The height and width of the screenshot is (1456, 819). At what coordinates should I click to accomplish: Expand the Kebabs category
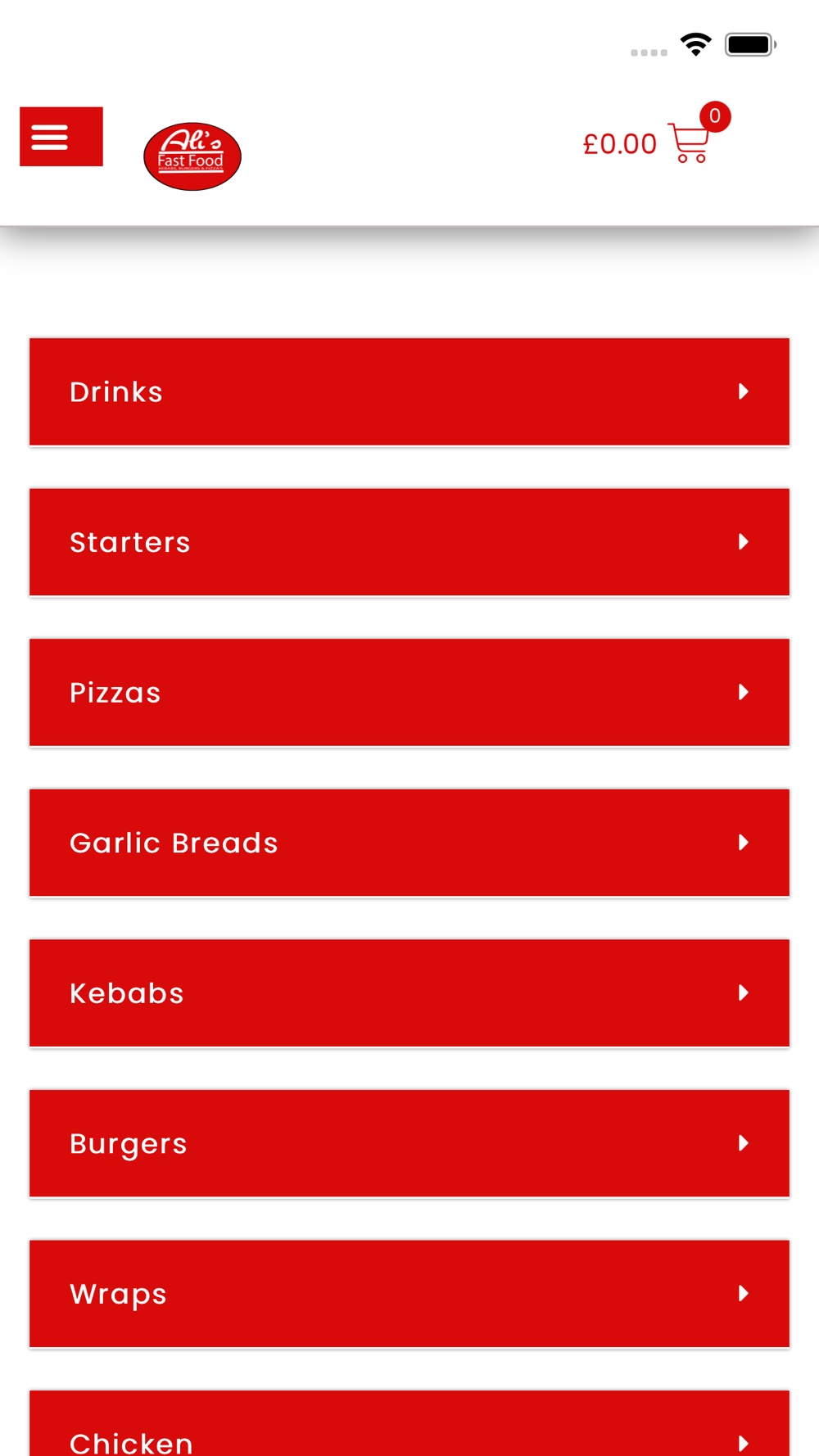pyautogui.click(x=409, y=993)
